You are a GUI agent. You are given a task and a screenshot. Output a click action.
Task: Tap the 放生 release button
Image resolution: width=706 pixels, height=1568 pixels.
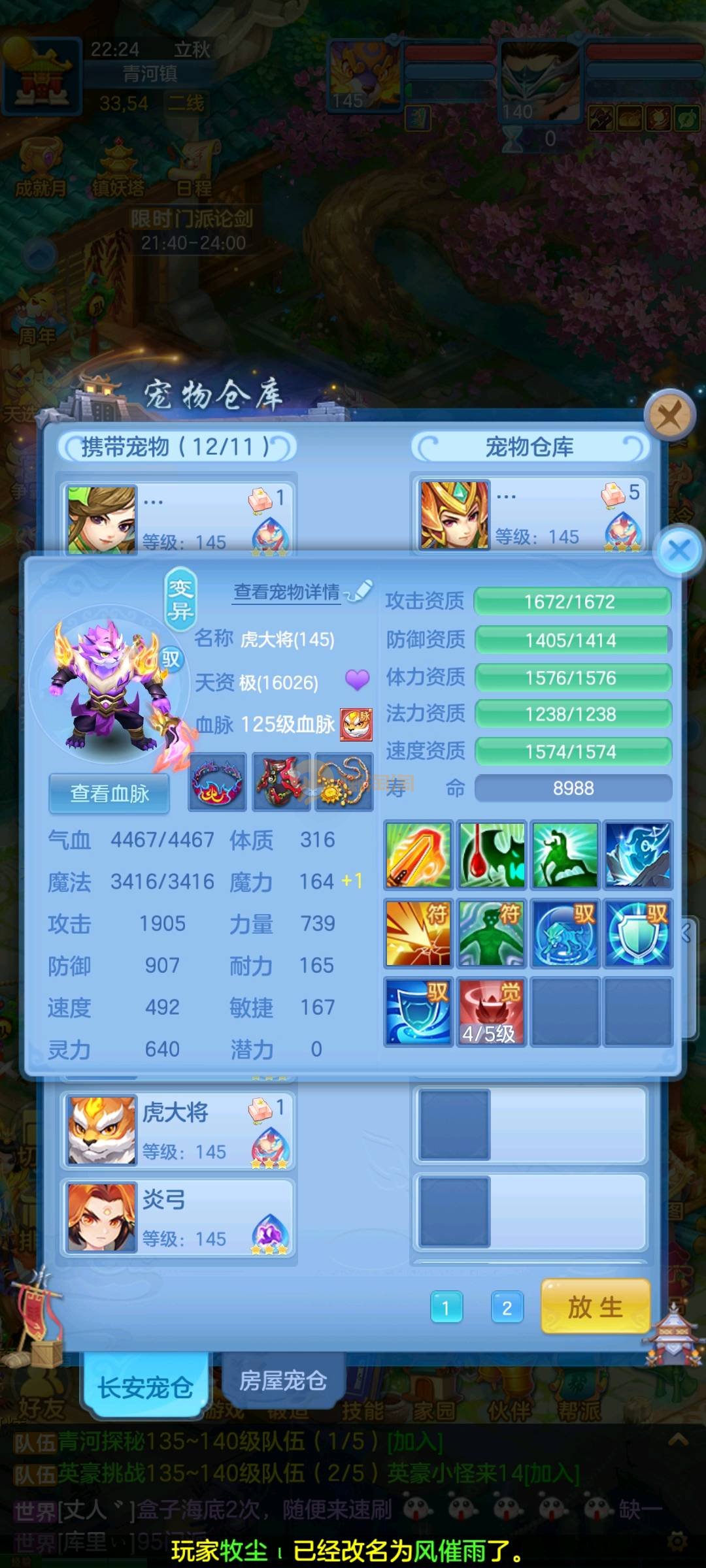coord(595,1307)
